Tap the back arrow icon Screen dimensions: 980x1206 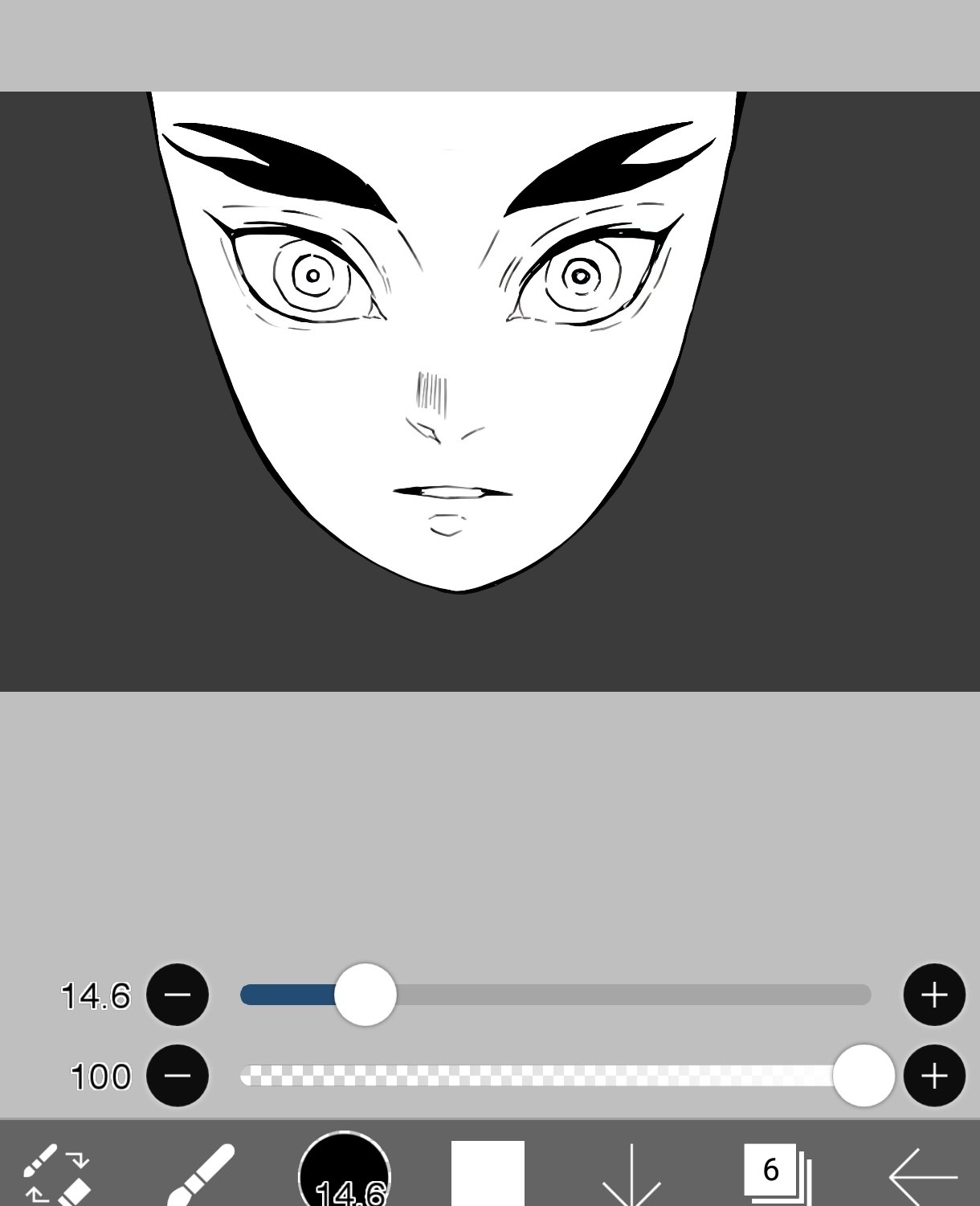tap(922, 1176)
